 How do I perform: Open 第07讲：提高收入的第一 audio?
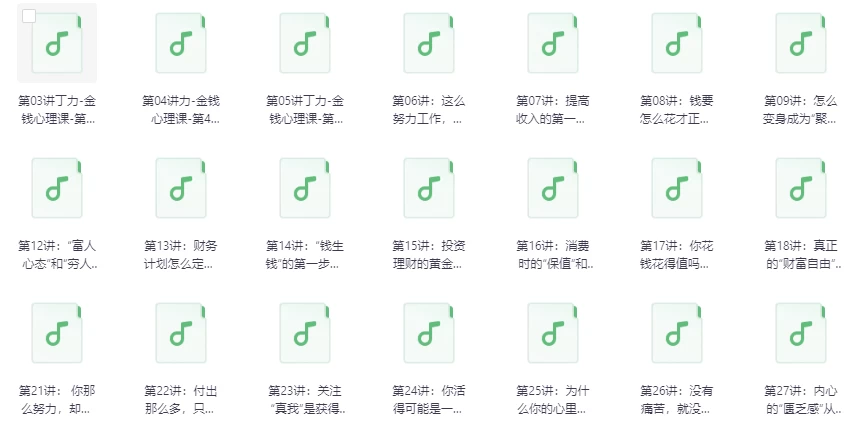tap(553, 44)
